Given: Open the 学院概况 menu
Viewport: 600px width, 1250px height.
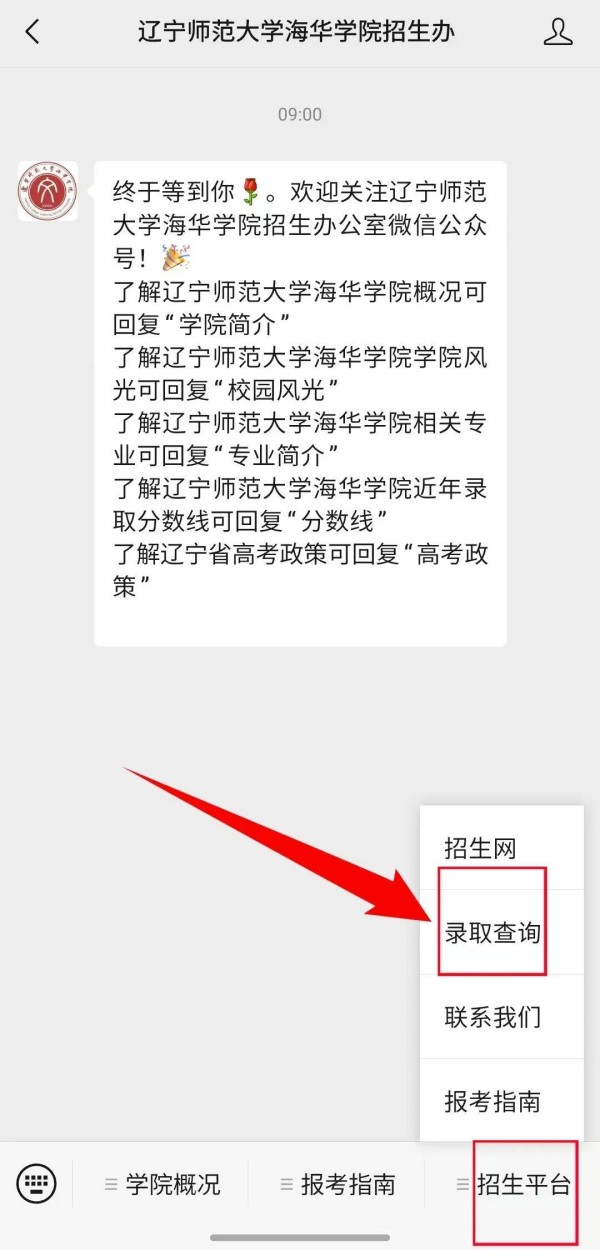Looking at the screenshot, I should tap(163, 1185).
